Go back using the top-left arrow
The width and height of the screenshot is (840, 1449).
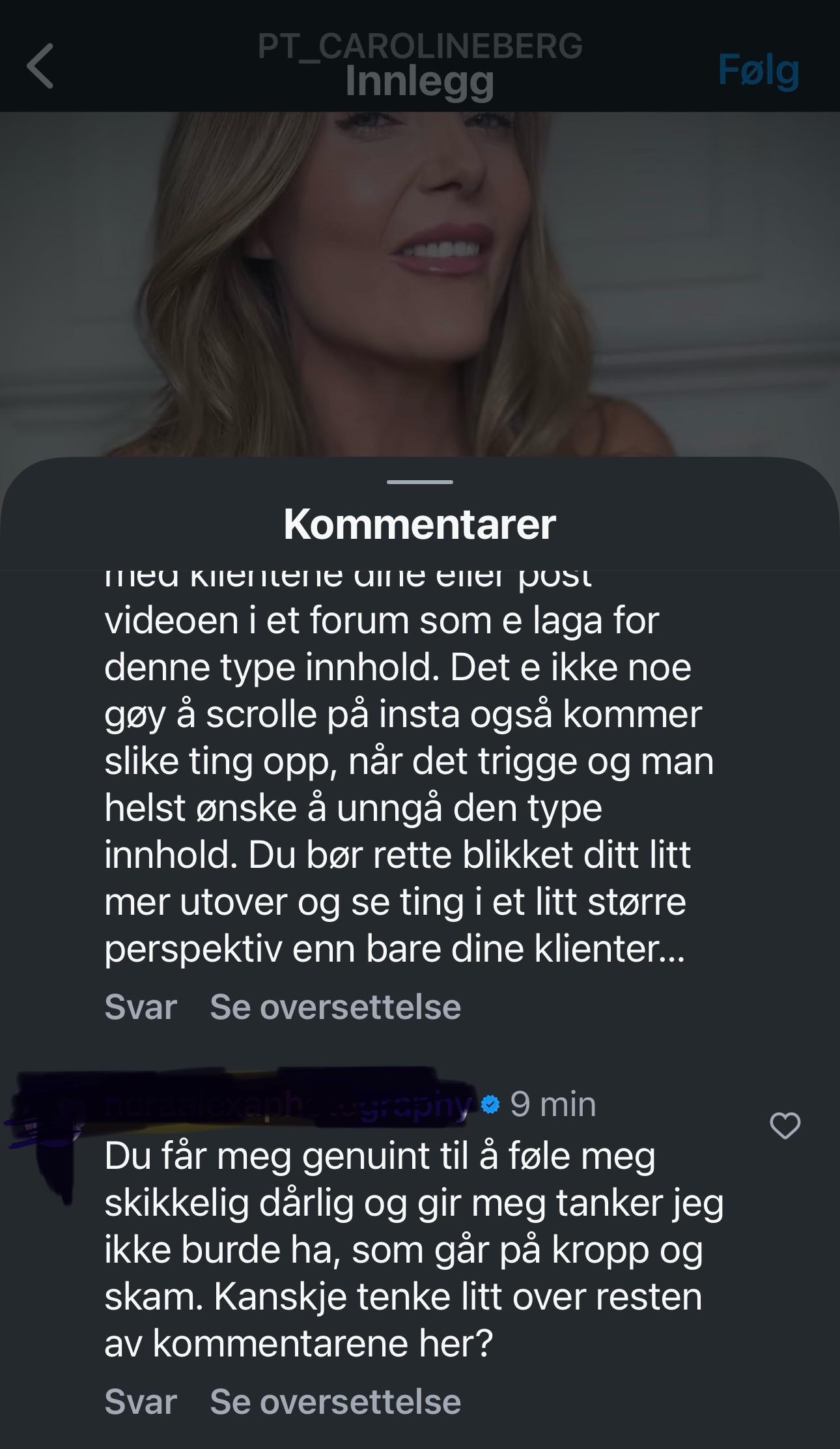tap(40, 66)
